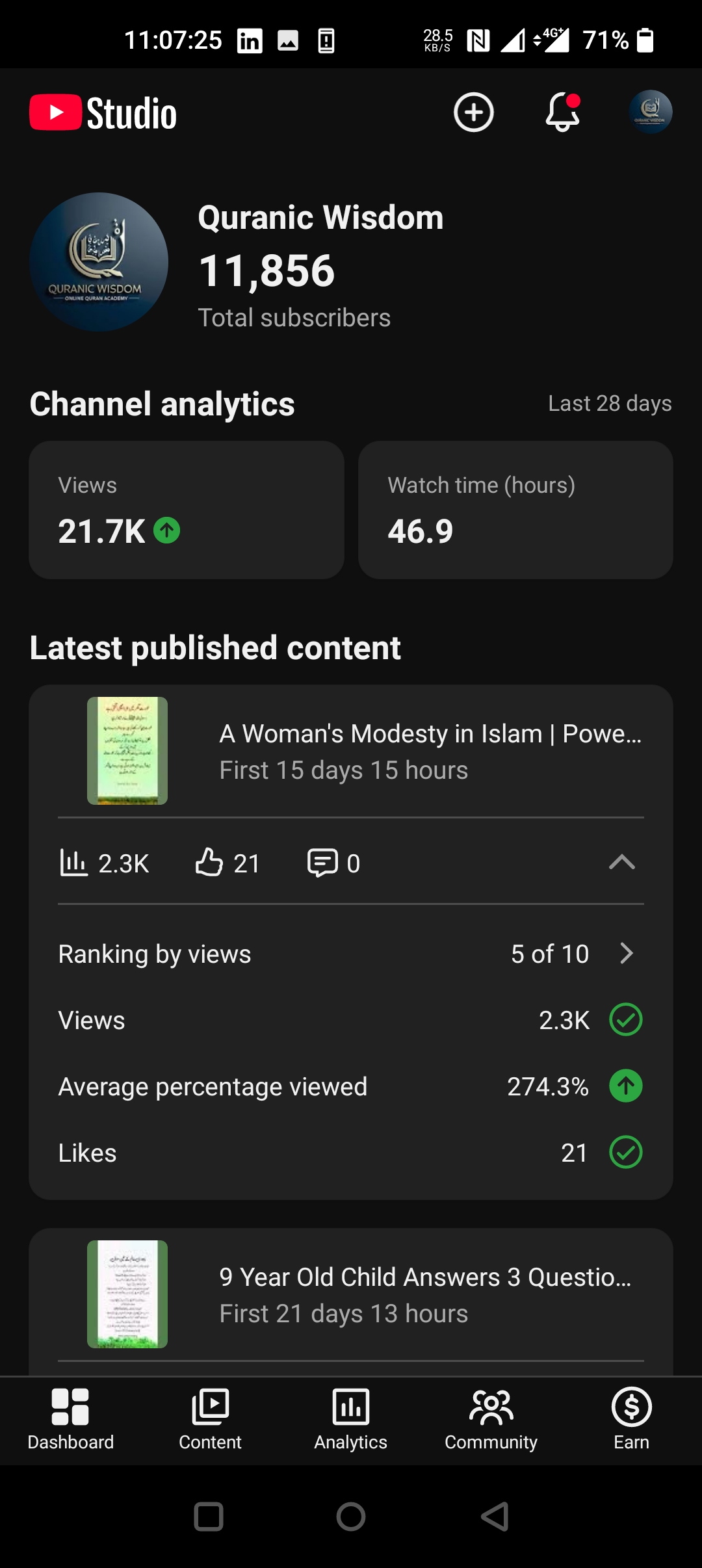Tap the system back button
The width and height of the screenshot is (702, 1568).
[x=495, y=1517]
